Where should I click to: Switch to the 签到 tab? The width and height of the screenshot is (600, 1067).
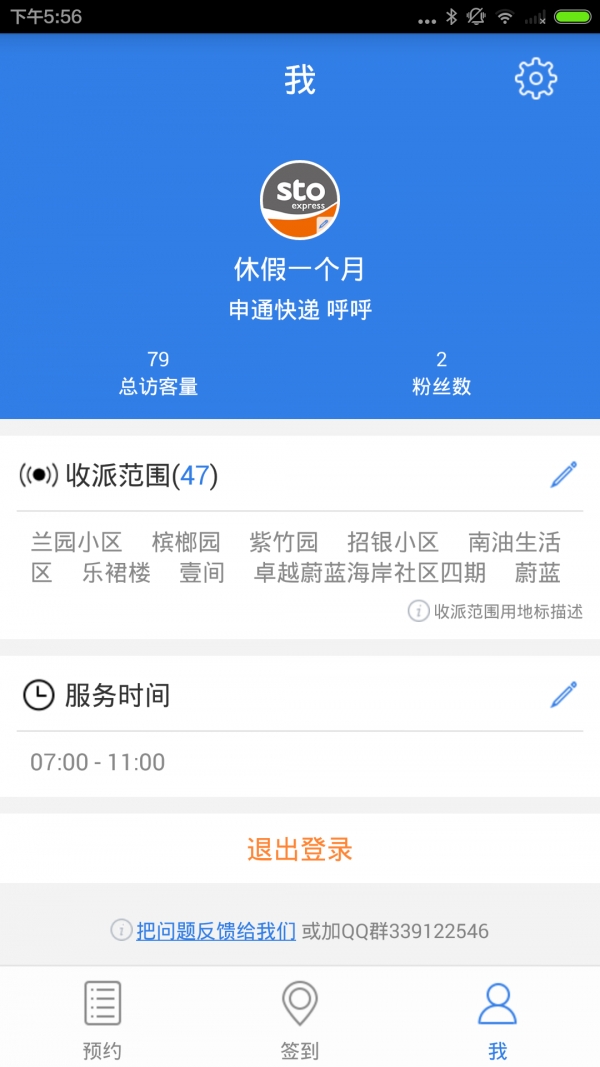299,1018
